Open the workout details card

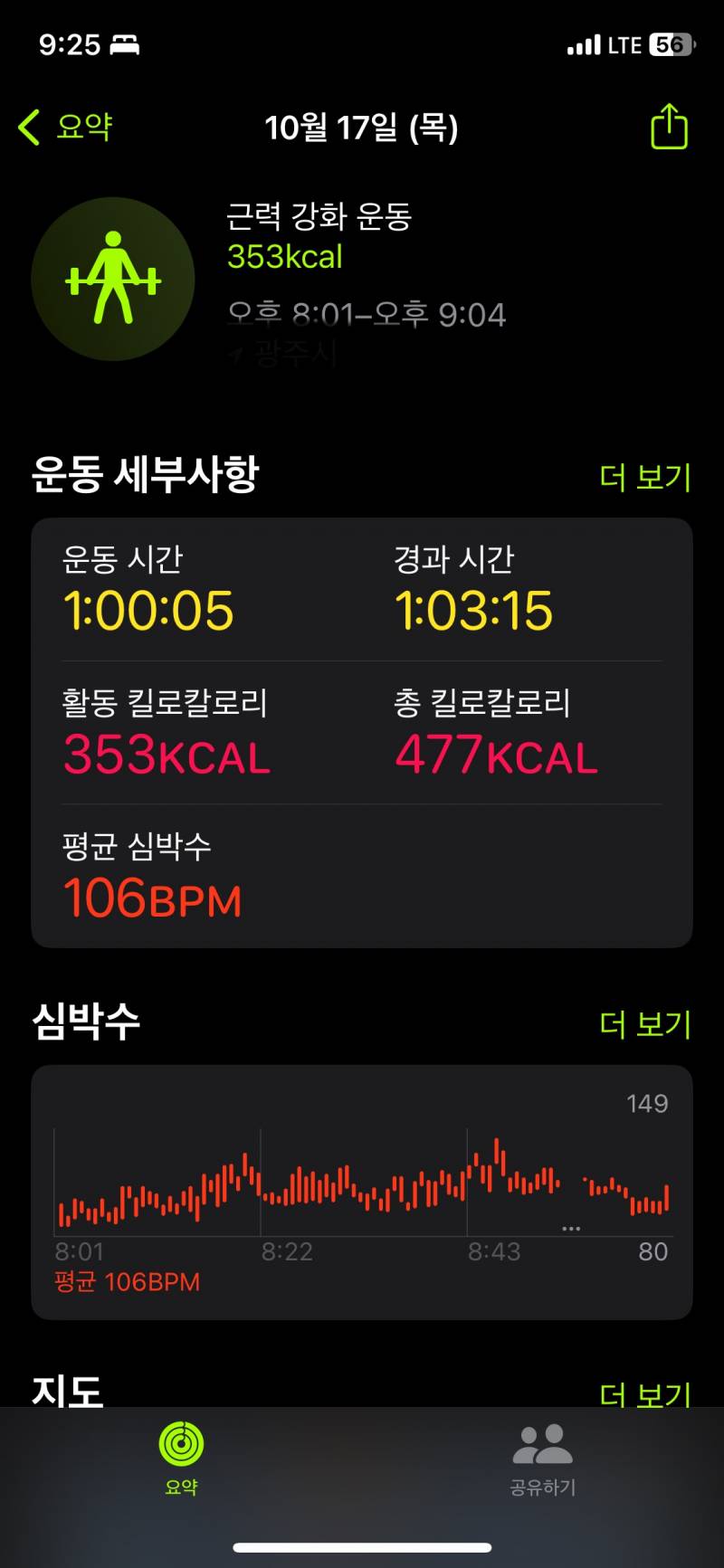(362, 733)
